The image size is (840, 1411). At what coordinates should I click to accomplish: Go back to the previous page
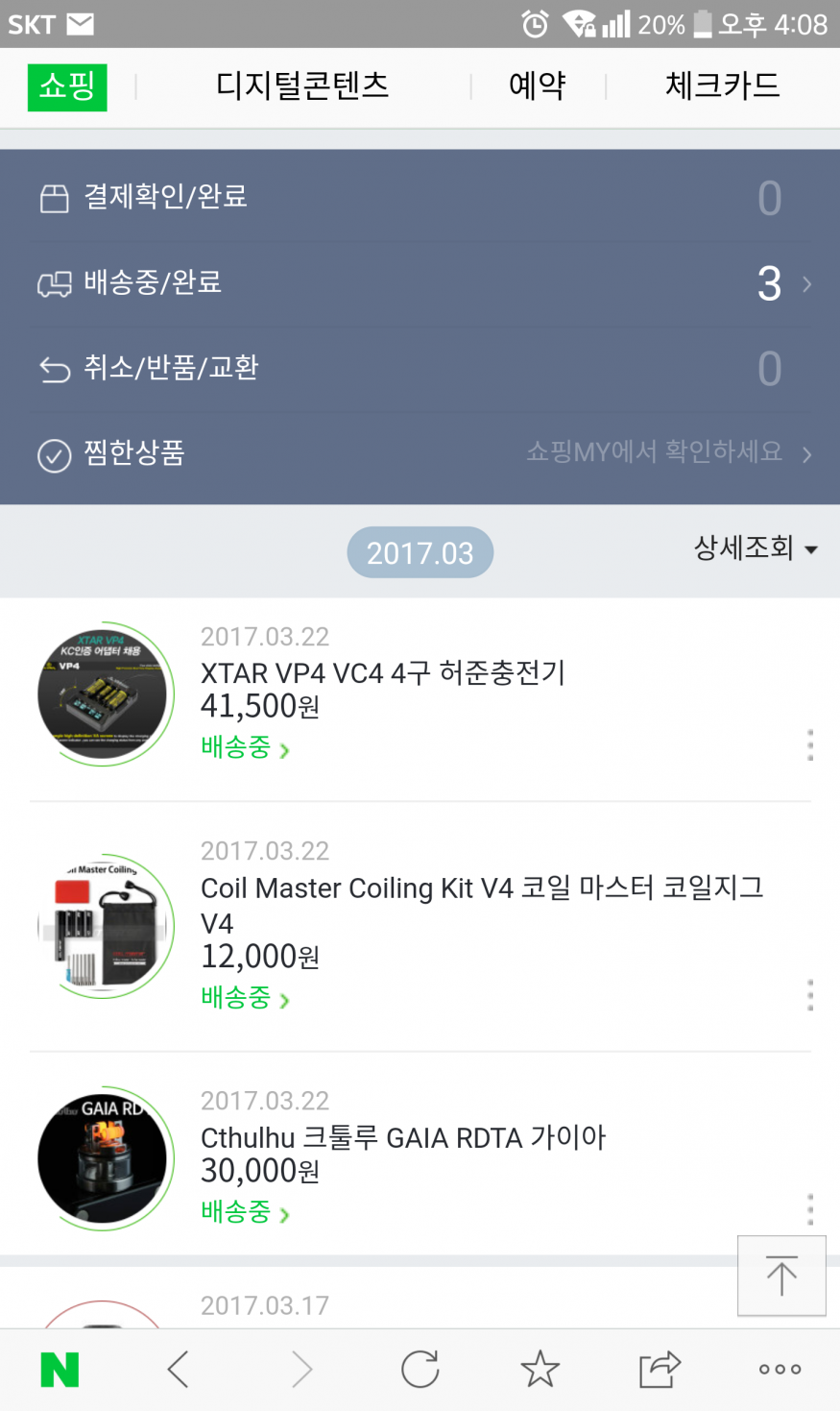tap(179, 1370)
